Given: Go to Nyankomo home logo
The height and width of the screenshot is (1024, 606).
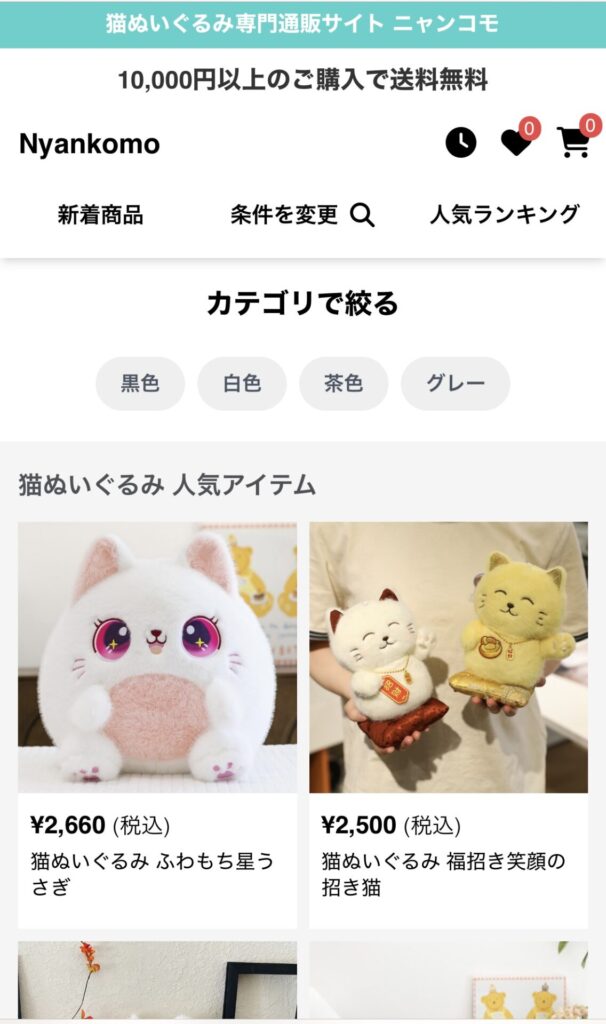Looking at the screenshot, I should click(x=89, y=144).
